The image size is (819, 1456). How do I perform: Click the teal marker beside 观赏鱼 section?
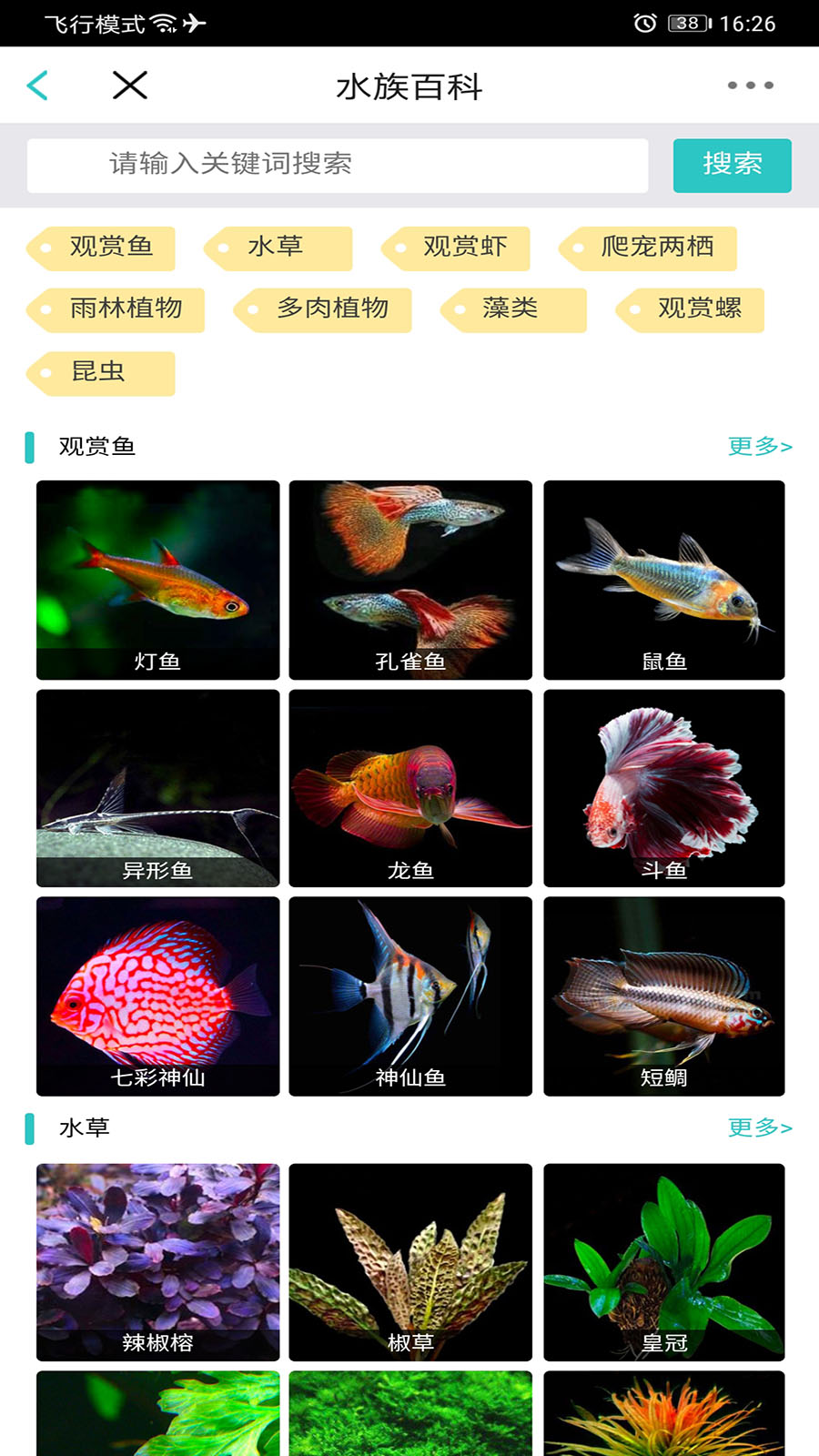[x=28, y=446]
